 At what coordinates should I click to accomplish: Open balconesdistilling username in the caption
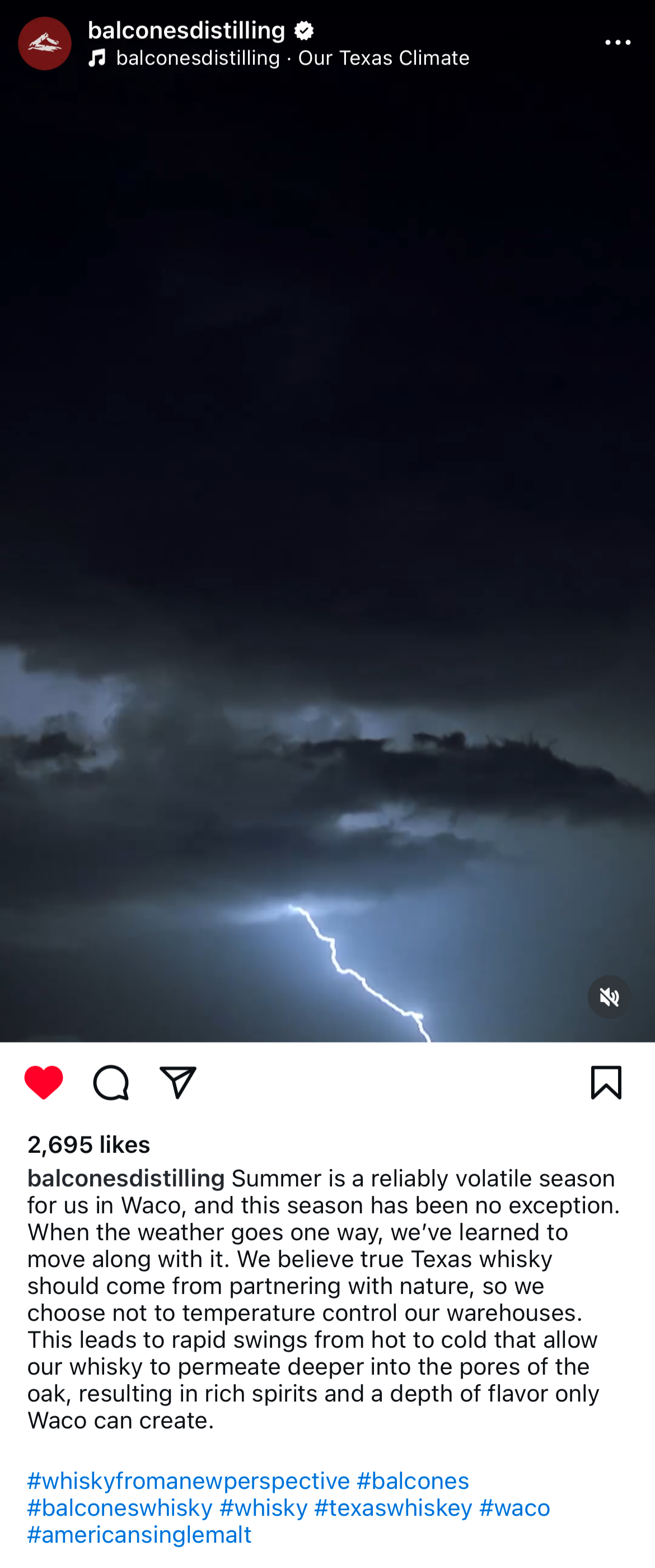click(126, 1178)
